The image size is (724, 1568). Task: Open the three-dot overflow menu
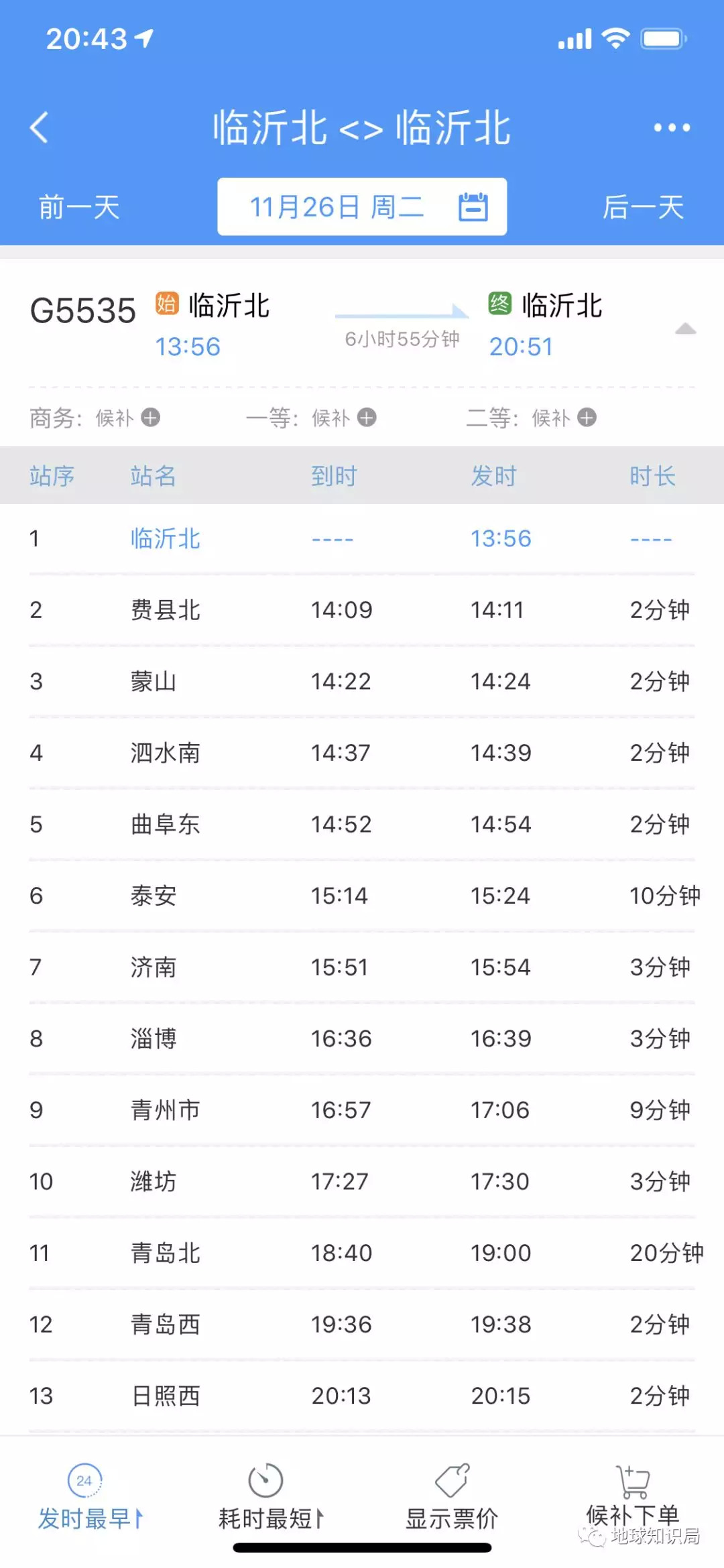(x=672, y=127)
